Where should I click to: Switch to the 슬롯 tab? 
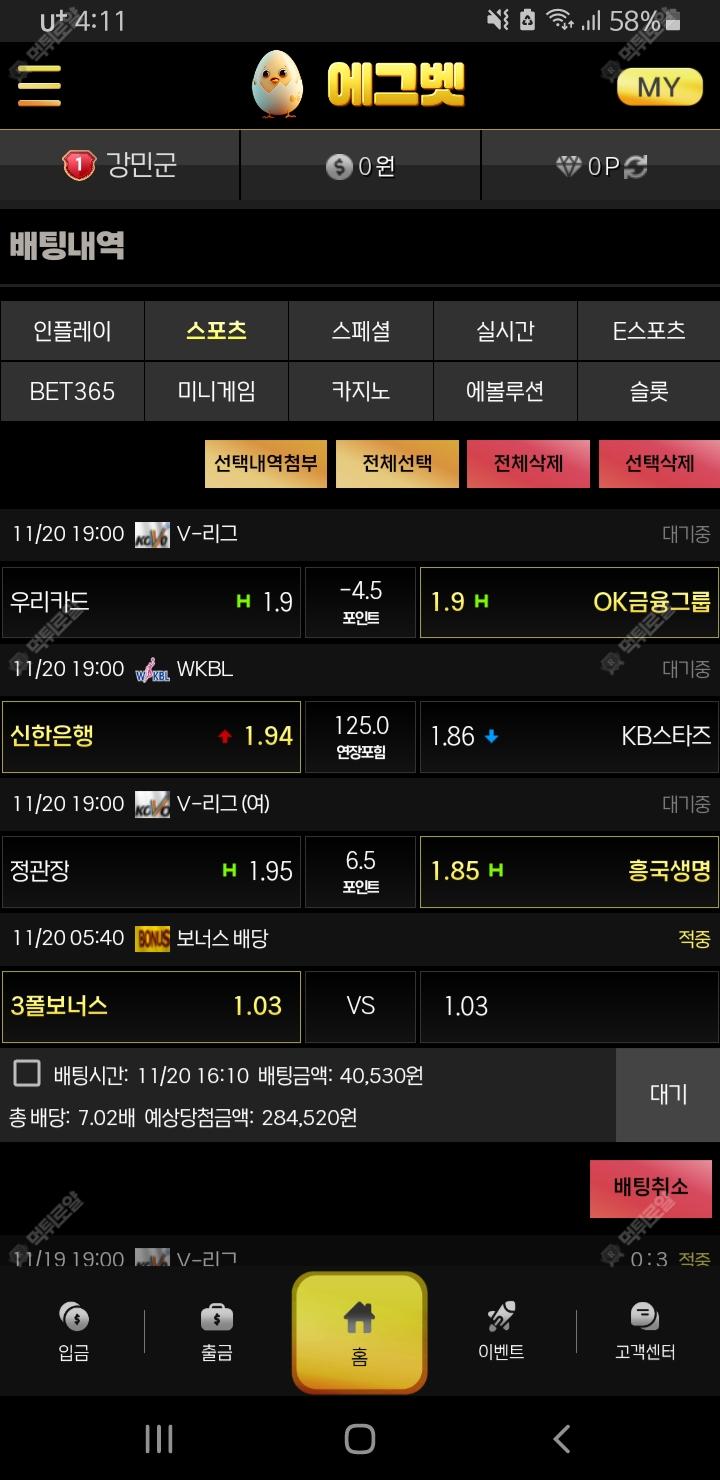point(648,391)
